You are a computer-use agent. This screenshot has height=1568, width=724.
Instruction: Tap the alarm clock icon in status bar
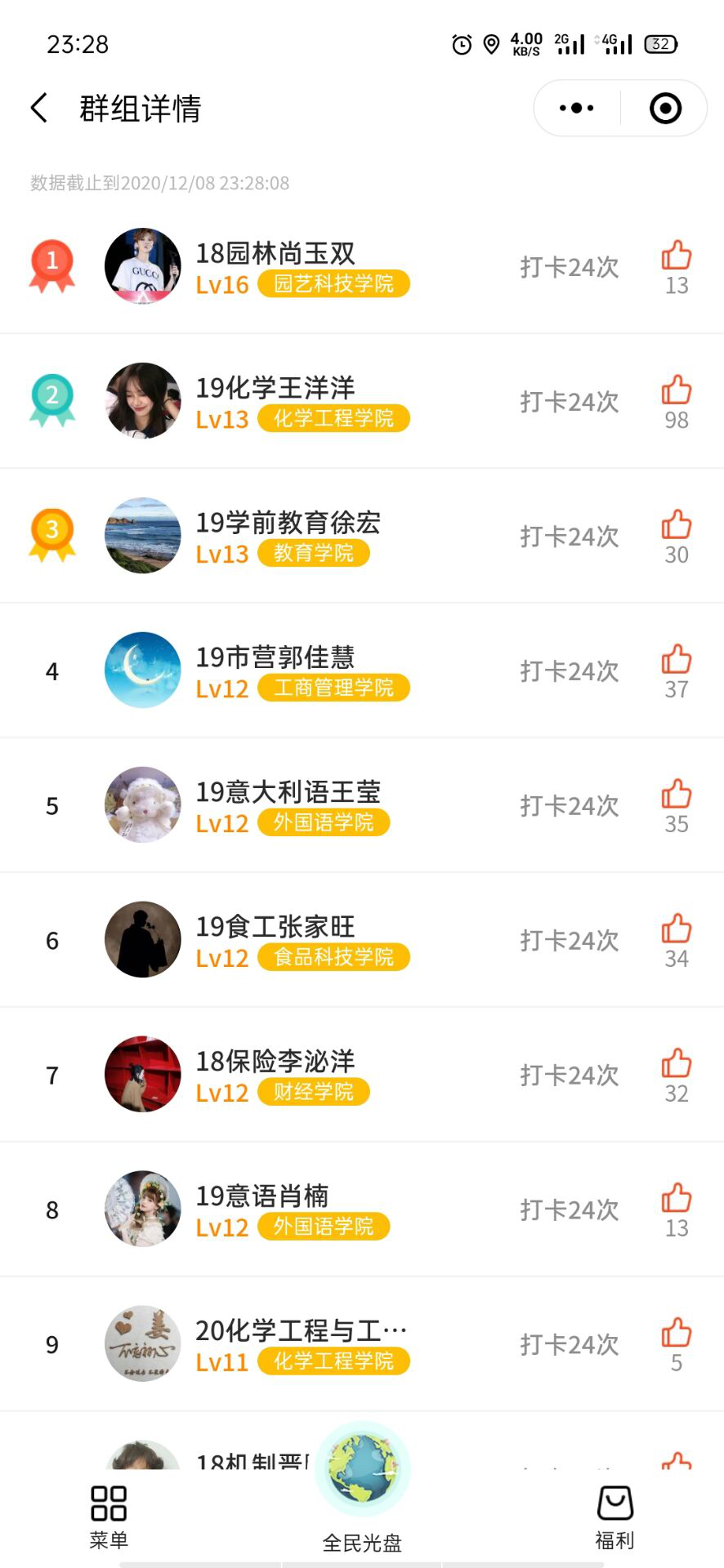tap(463, 45)
